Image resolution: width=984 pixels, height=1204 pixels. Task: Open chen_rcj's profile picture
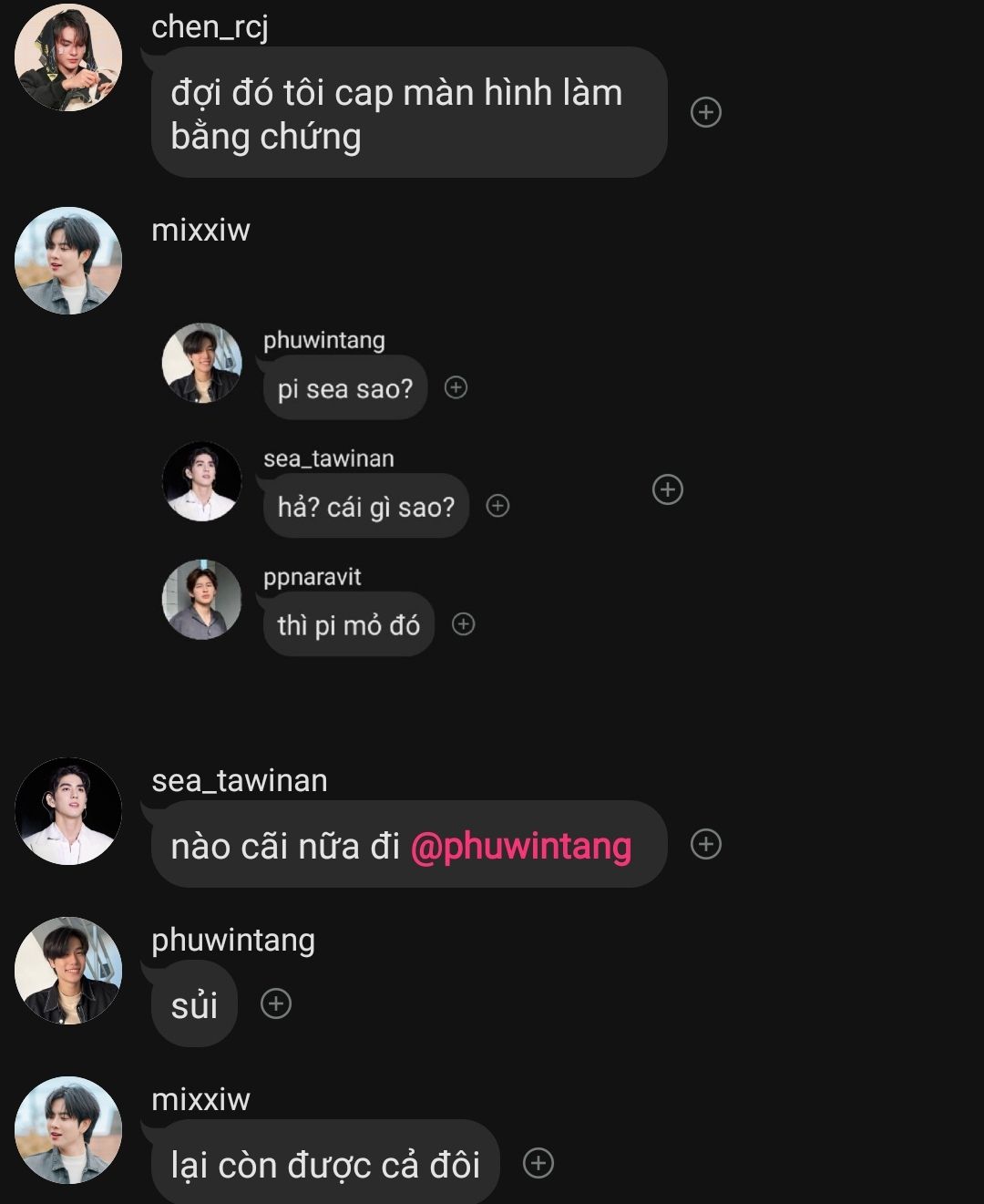click(x=68, y=57)
